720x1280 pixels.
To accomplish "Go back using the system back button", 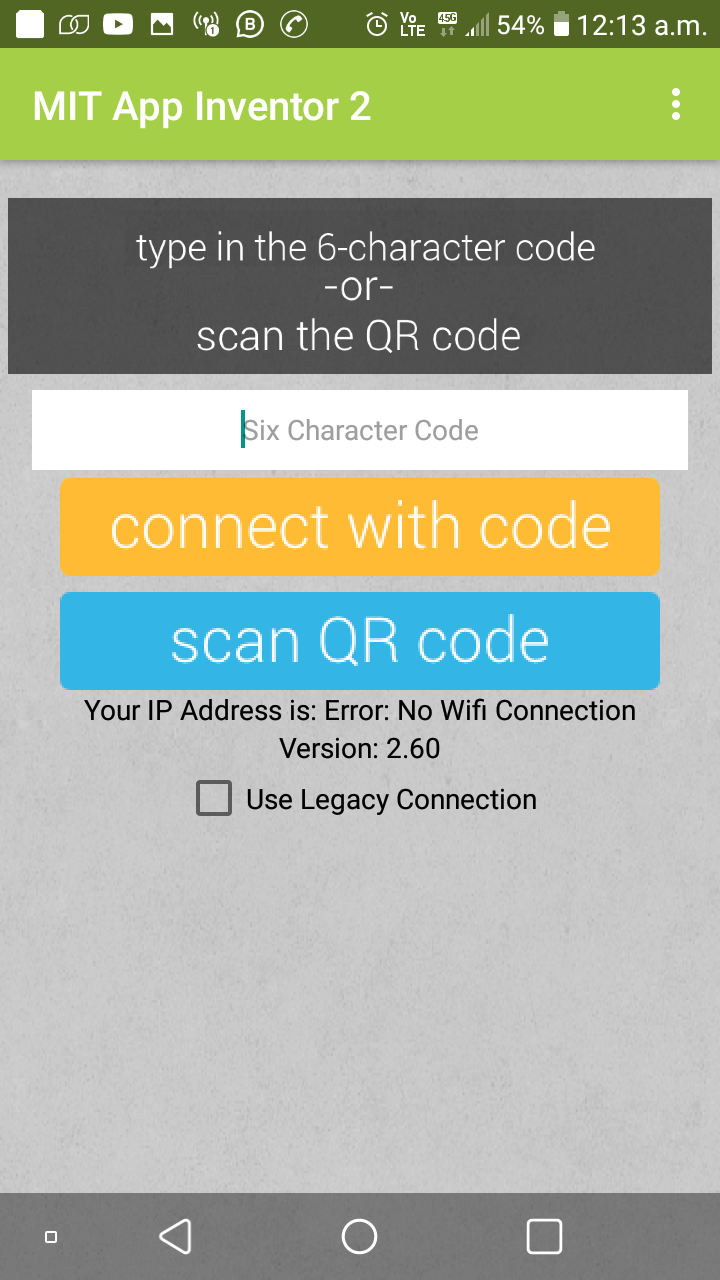I will pos(176,1236).
